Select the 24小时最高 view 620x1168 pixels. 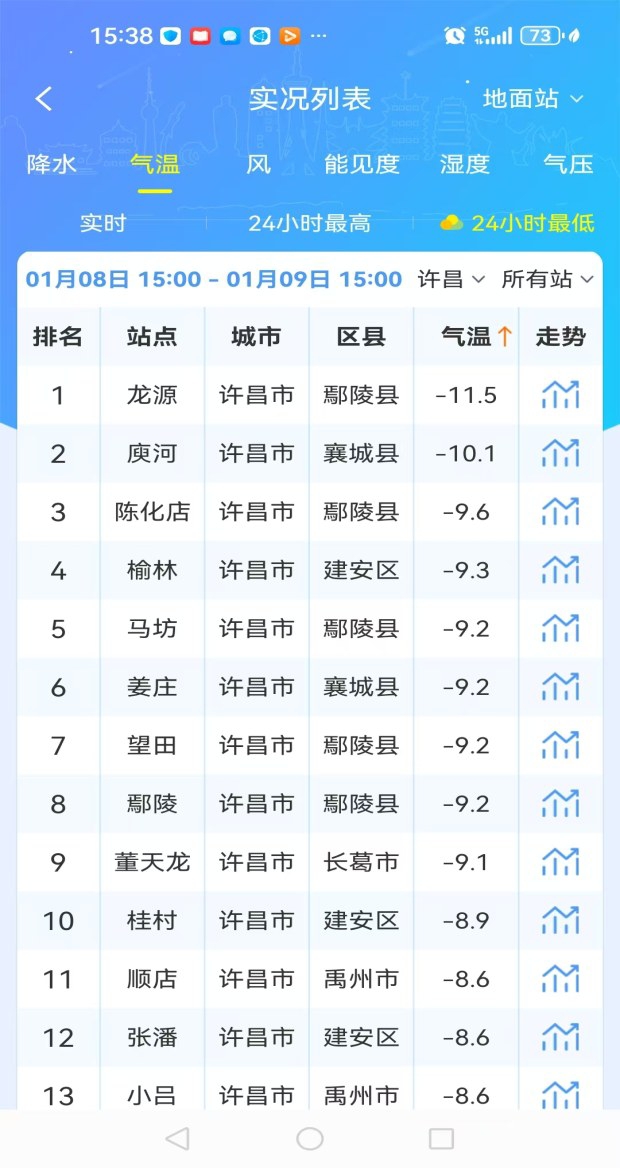coord(309,223)
